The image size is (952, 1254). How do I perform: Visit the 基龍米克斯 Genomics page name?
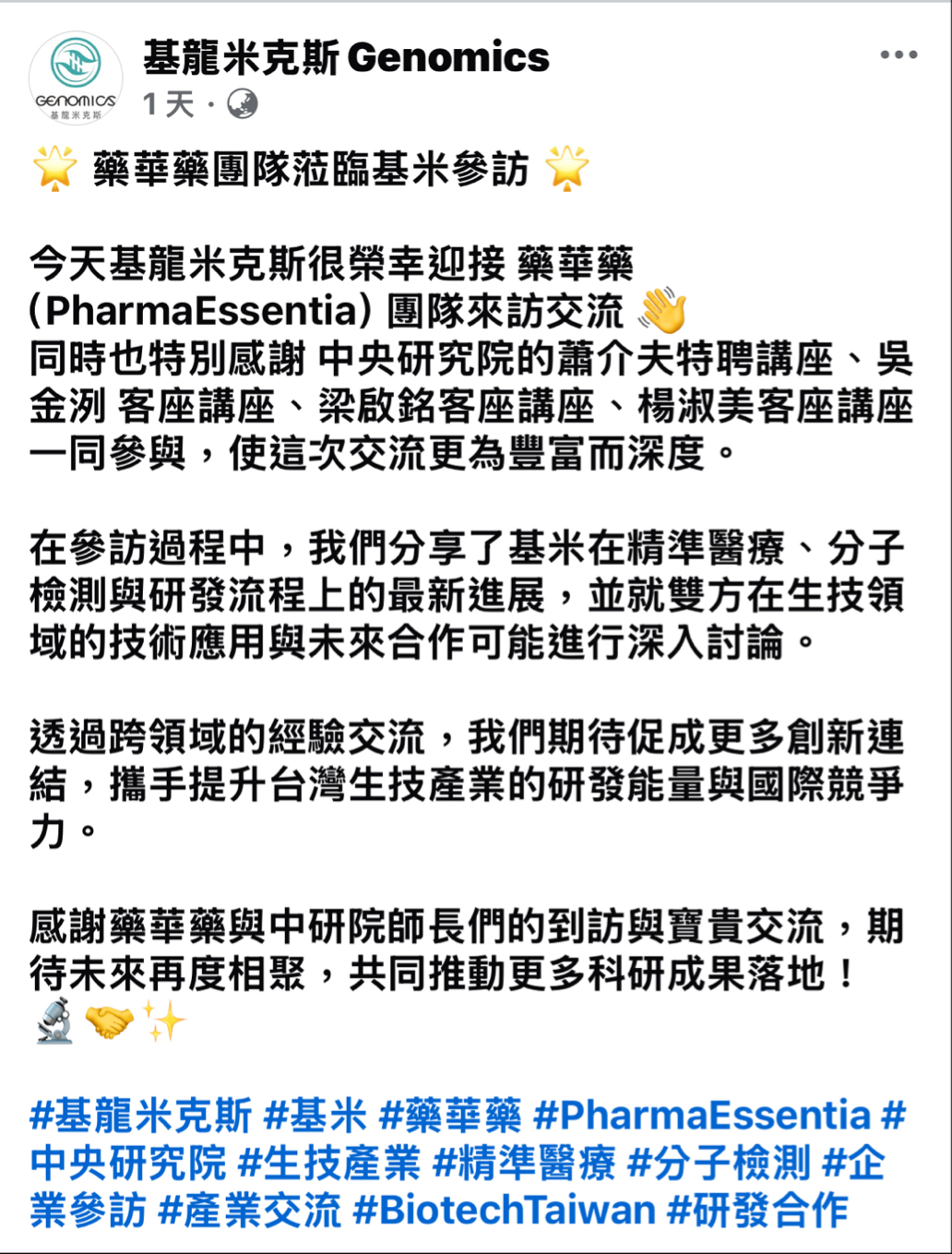point(346,58)
